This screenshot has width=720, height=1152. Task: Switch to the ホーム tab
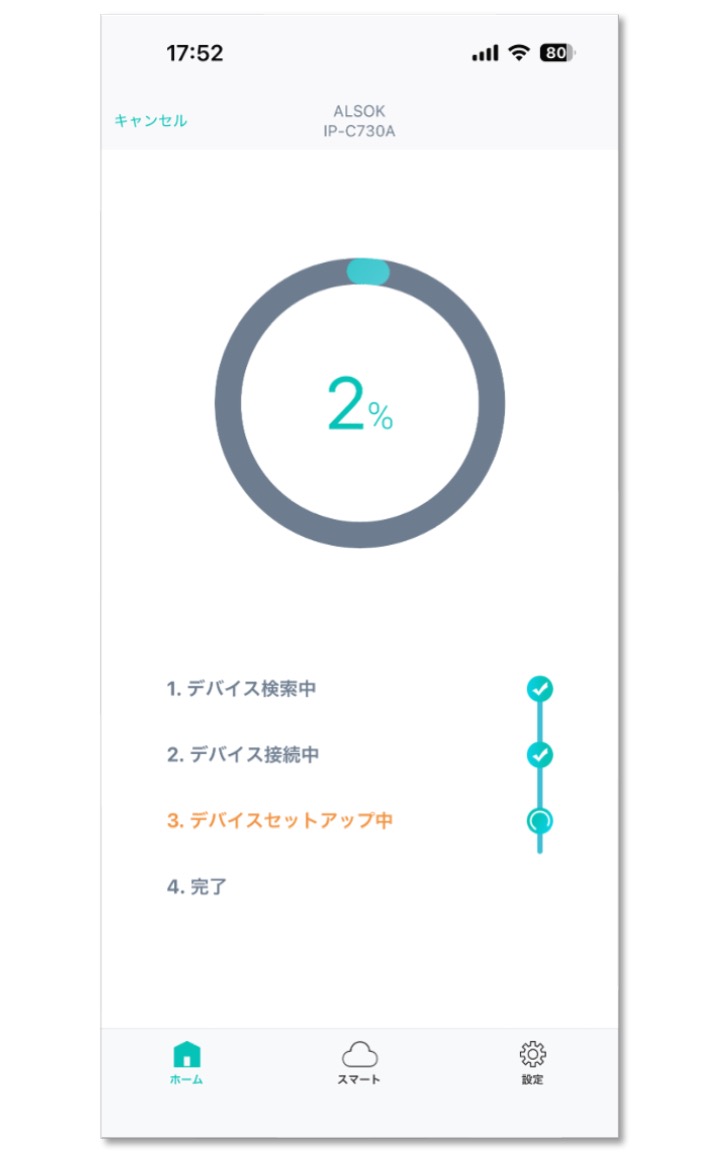(187, 1062)
